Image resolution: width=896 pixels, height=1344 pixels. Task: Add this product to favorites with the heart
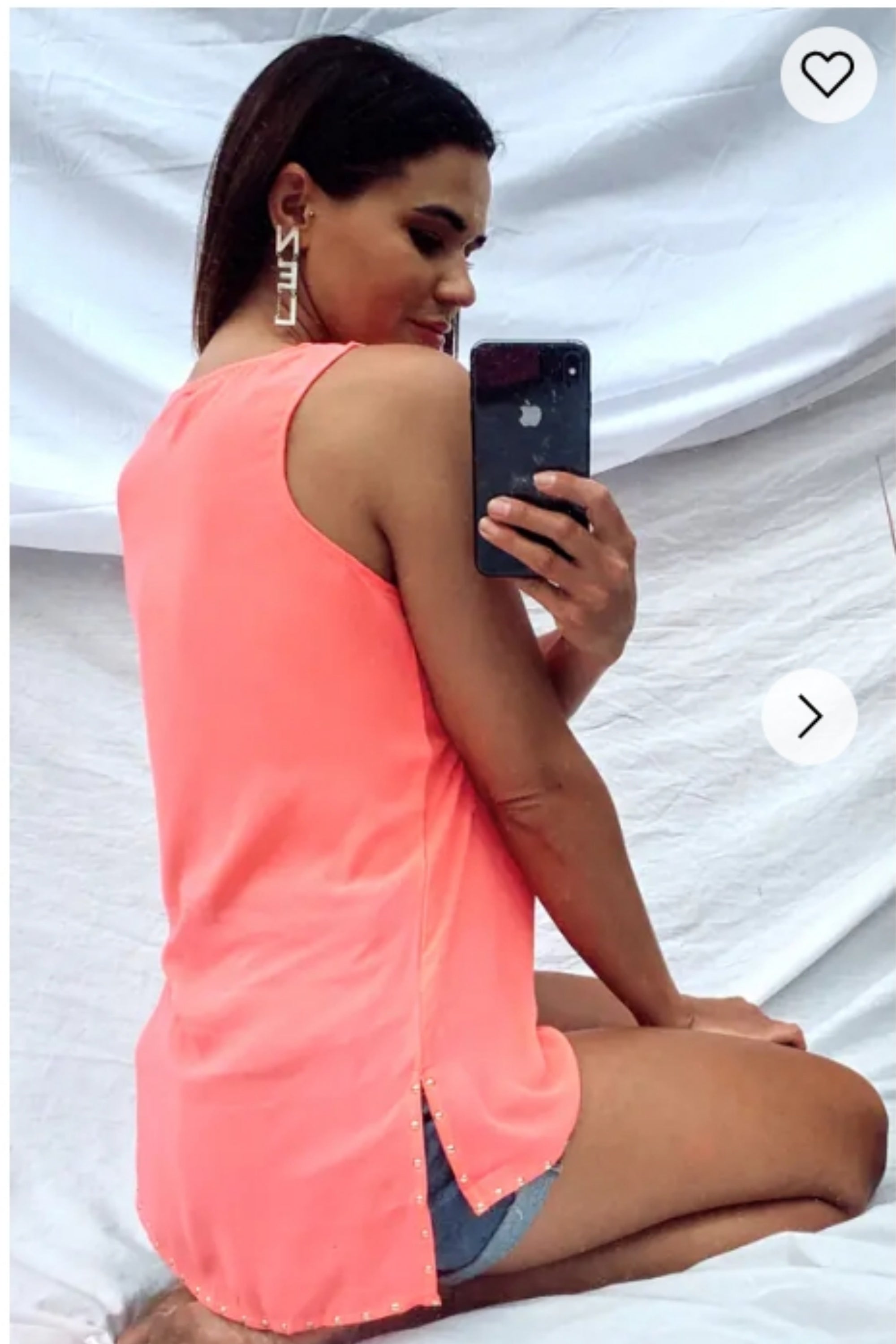coord(828,74)
